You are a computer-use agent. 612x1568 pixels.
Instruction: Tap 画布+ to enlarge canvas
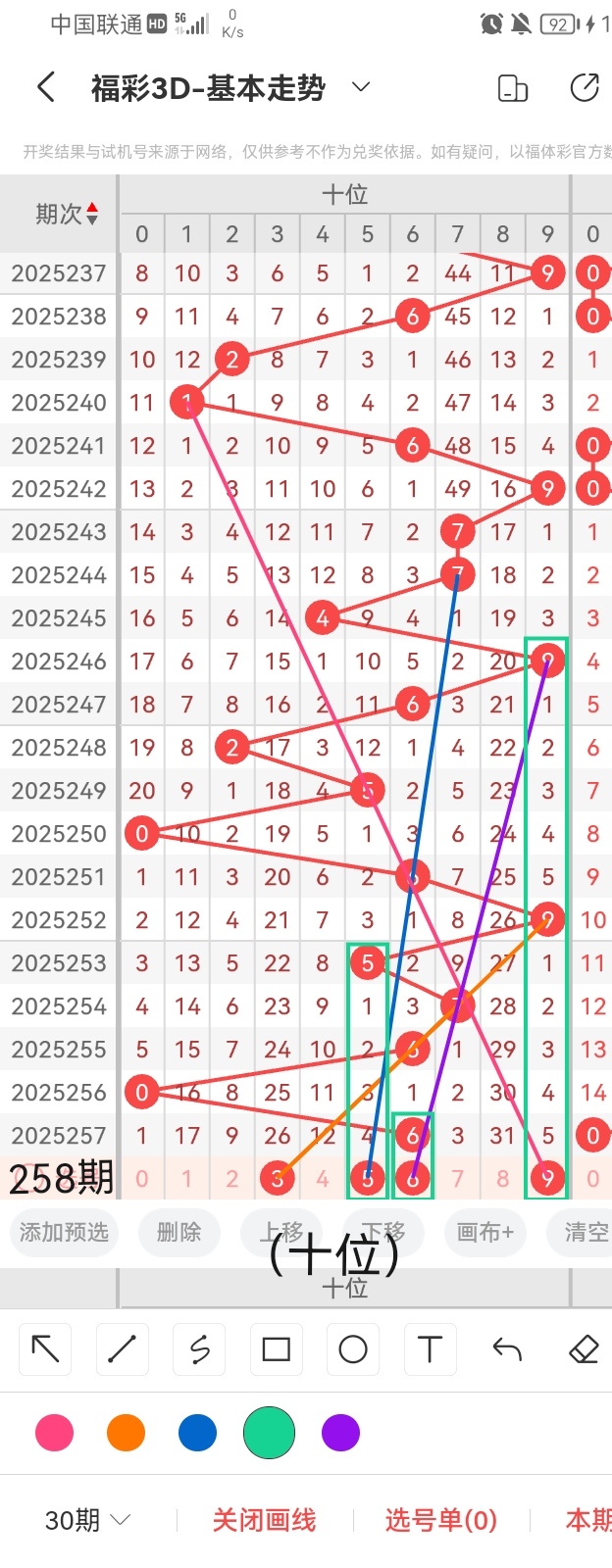coord(484,1232)
